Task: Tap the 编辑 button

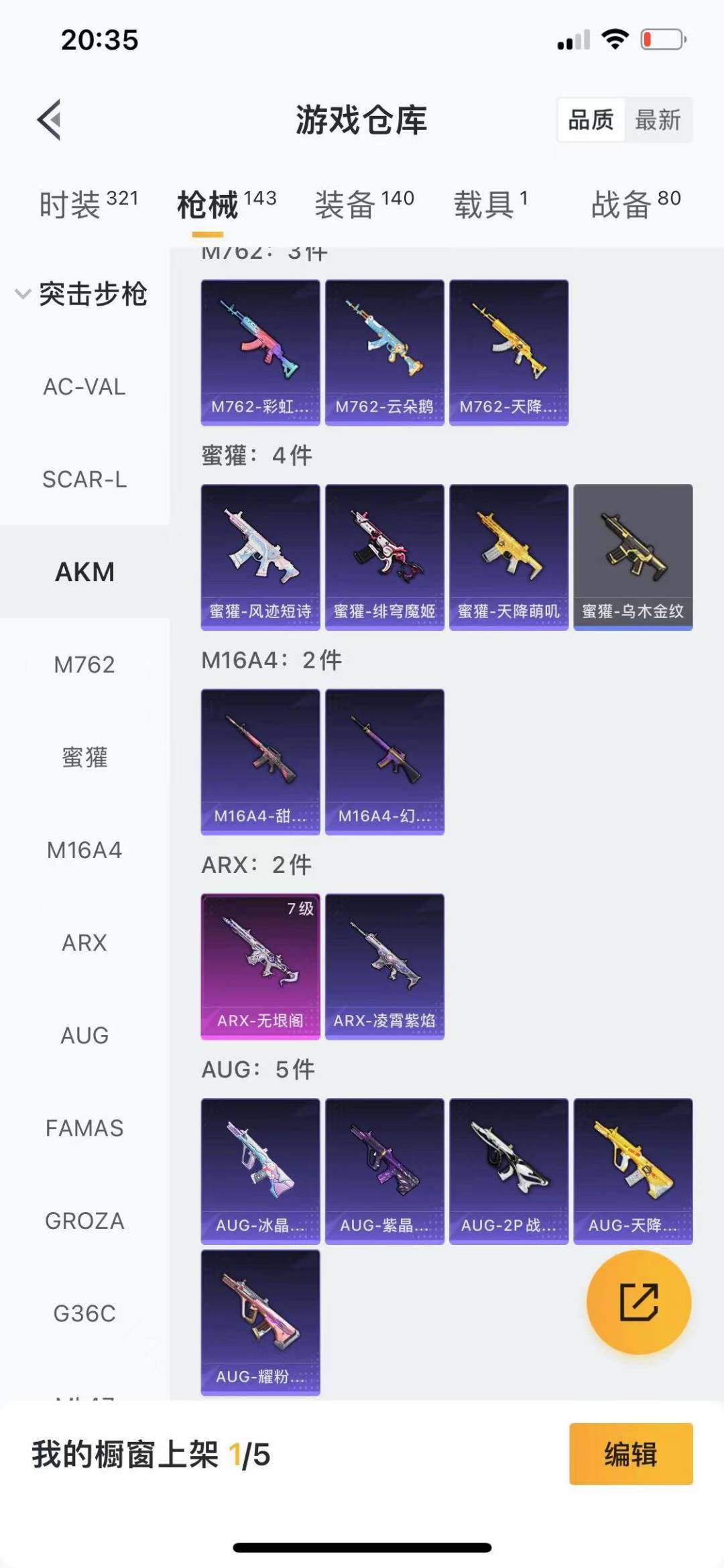Action: coord(630,1454)
